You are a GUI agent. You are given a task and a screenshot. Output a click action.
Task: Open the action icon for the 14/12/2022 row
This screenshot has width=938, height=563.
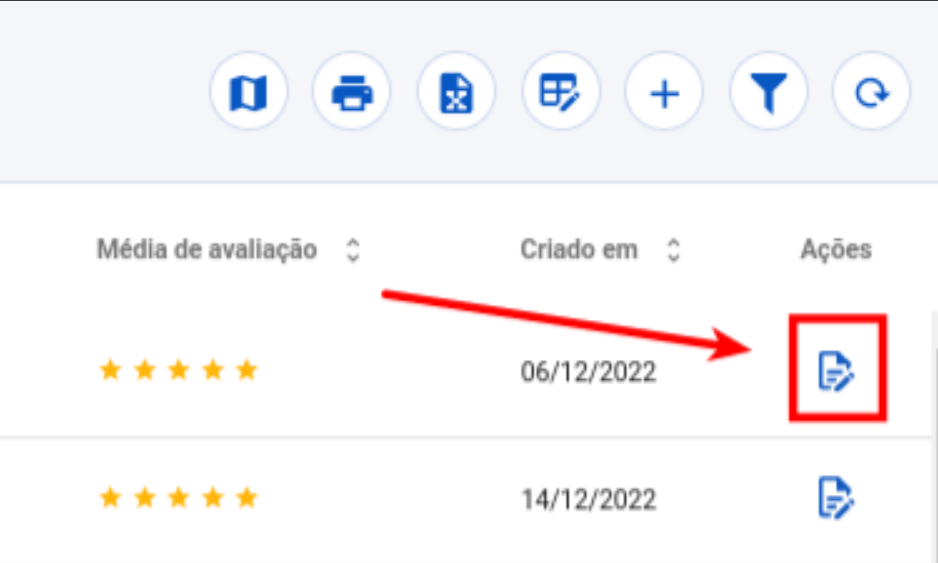pos(836,497)
